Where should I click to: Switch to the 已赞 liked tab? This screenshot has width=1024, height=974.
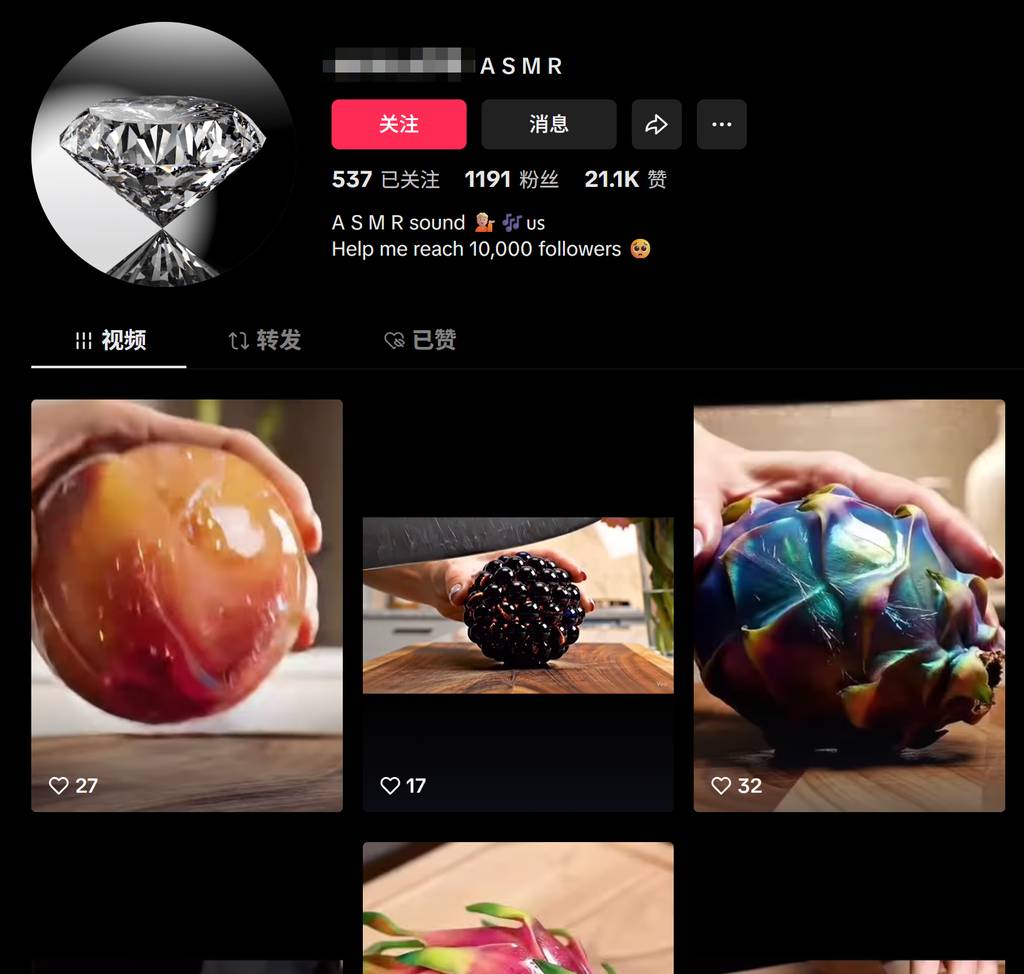(x=420, y=340)
